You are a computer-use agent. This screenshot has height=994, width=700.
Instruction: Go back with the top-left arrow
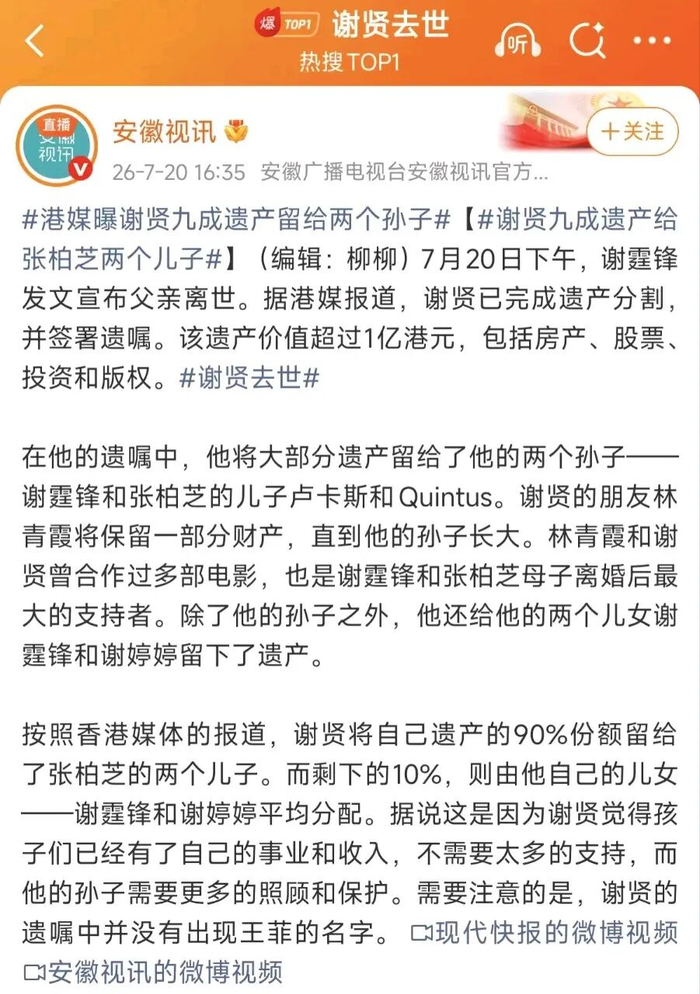point(36,41)
